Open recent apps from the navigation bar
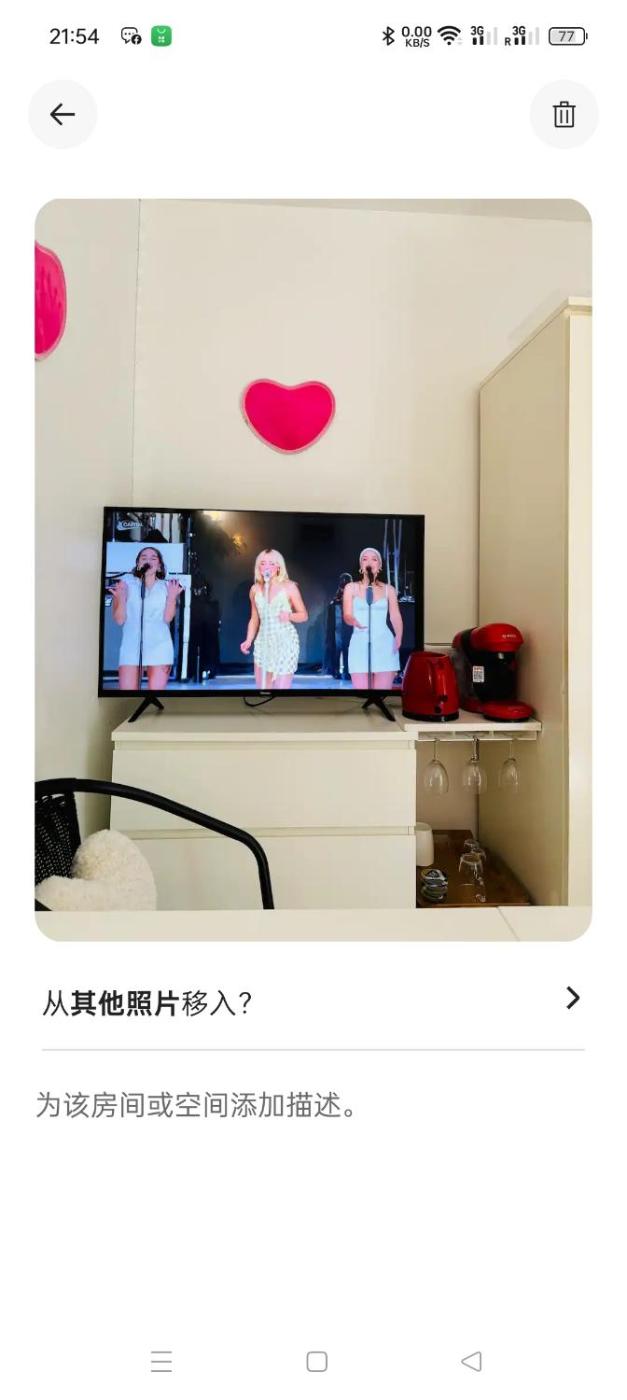Image resolution: width=627 pixels, height=1400 pixels. click(x=161, y=1361)
